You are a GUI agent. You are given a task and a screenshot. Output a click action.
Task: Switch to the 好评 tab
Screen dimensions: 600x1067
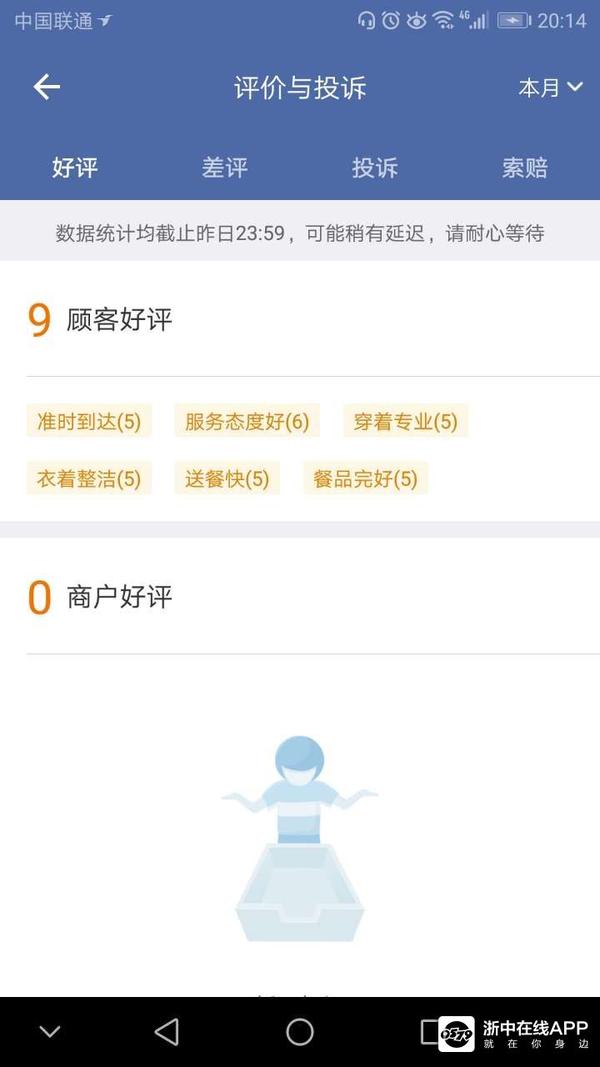coord(75,167)
